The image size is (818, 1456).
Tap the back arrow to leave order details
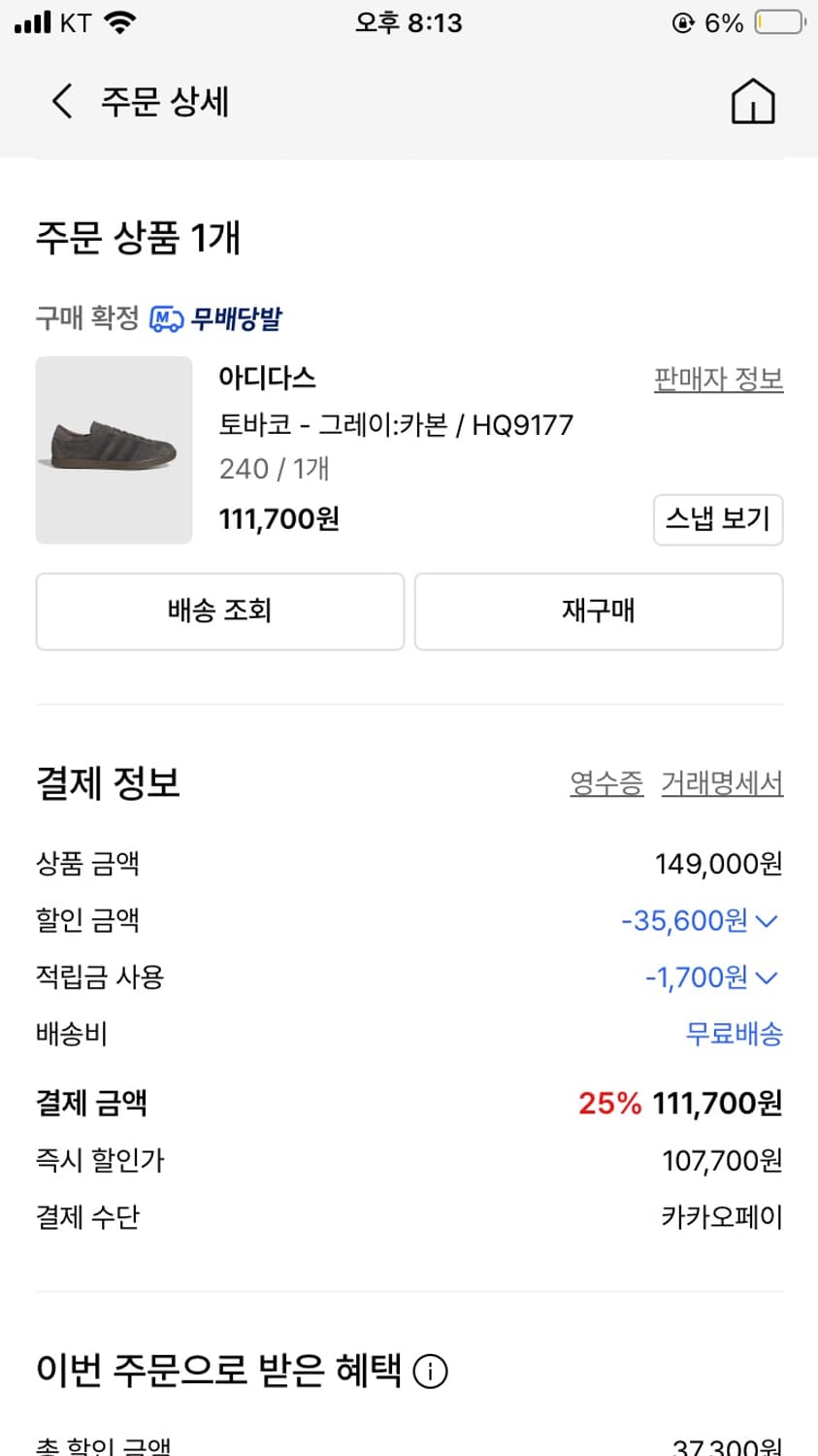[x=61, y=101]
